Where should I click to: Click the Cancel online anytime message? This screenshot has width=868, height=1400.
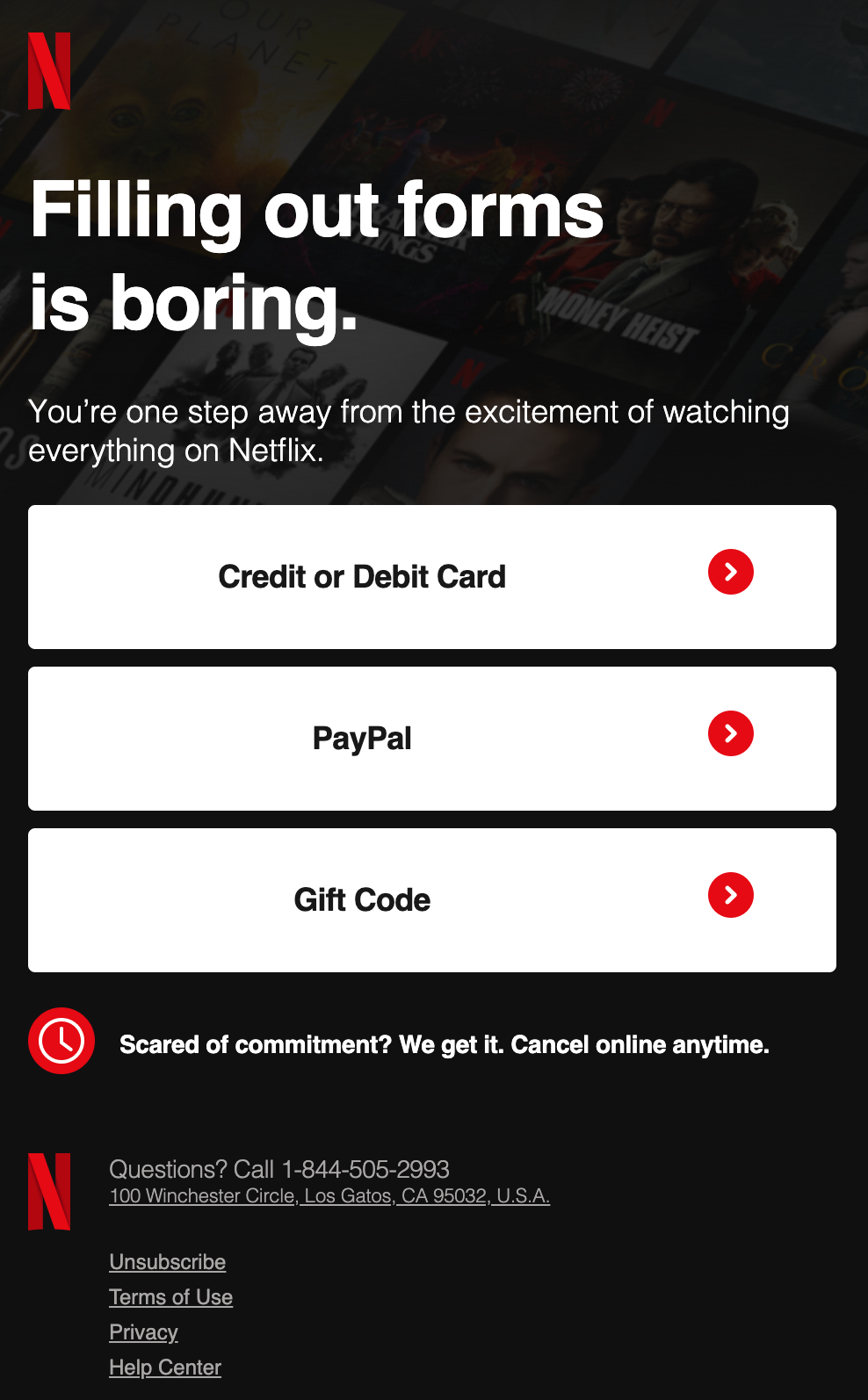point(443,1044)
